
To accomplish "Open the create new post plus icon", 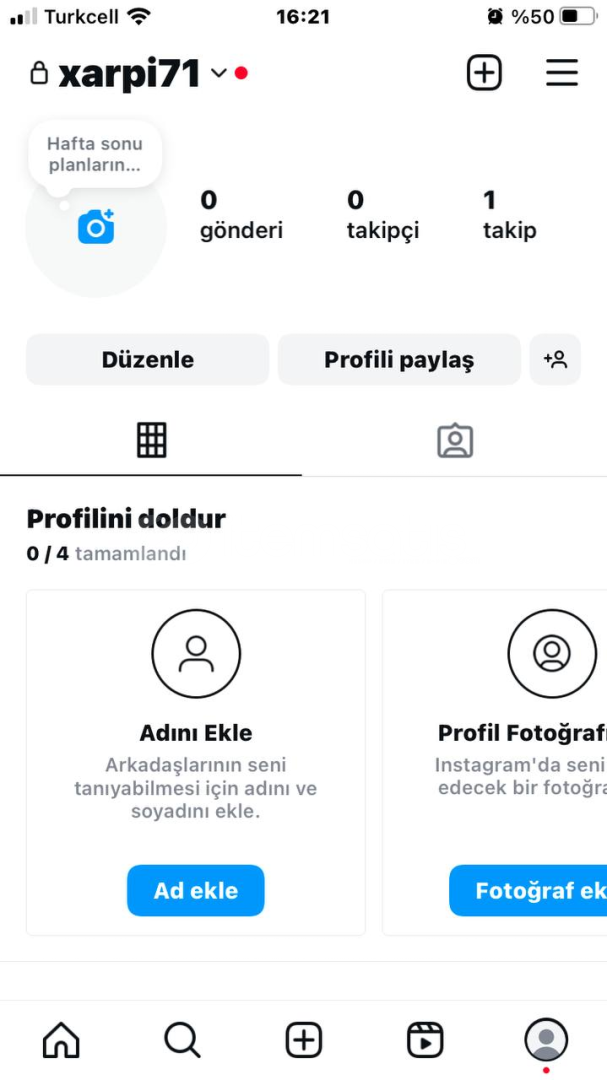I will click(484, 73).
